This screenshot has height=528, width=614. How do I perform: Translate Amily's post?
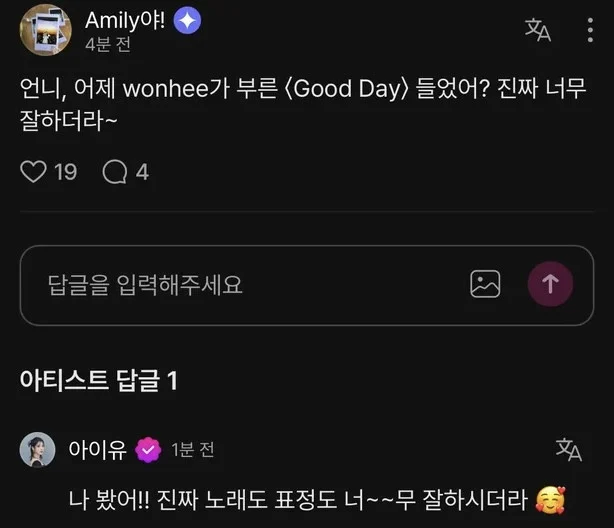pos(538,30)
